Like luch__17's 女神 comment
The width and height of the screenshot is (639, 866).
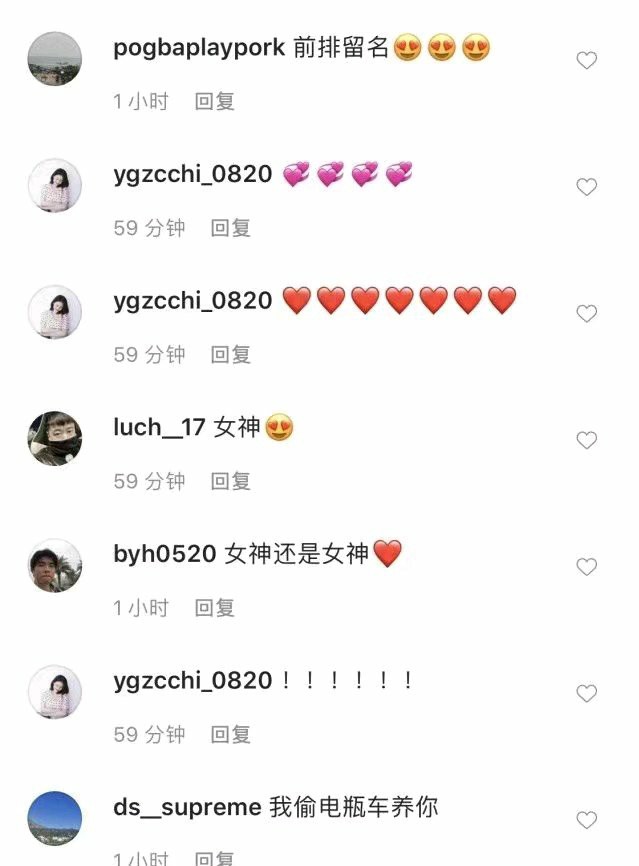(x=587, y=441)
